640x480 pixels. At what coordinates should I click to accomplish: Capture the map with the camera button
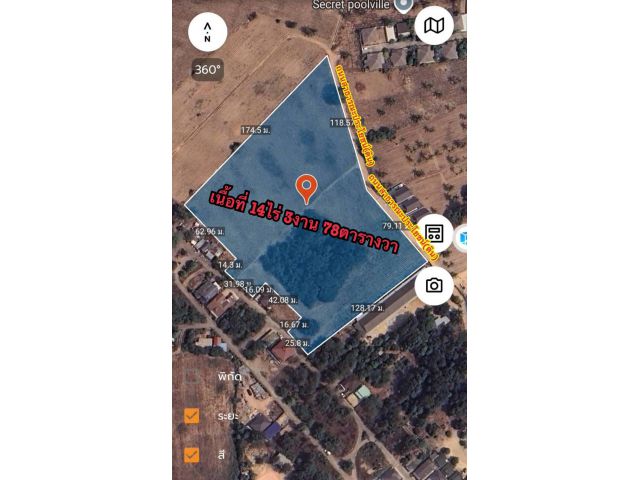point(434,286)
